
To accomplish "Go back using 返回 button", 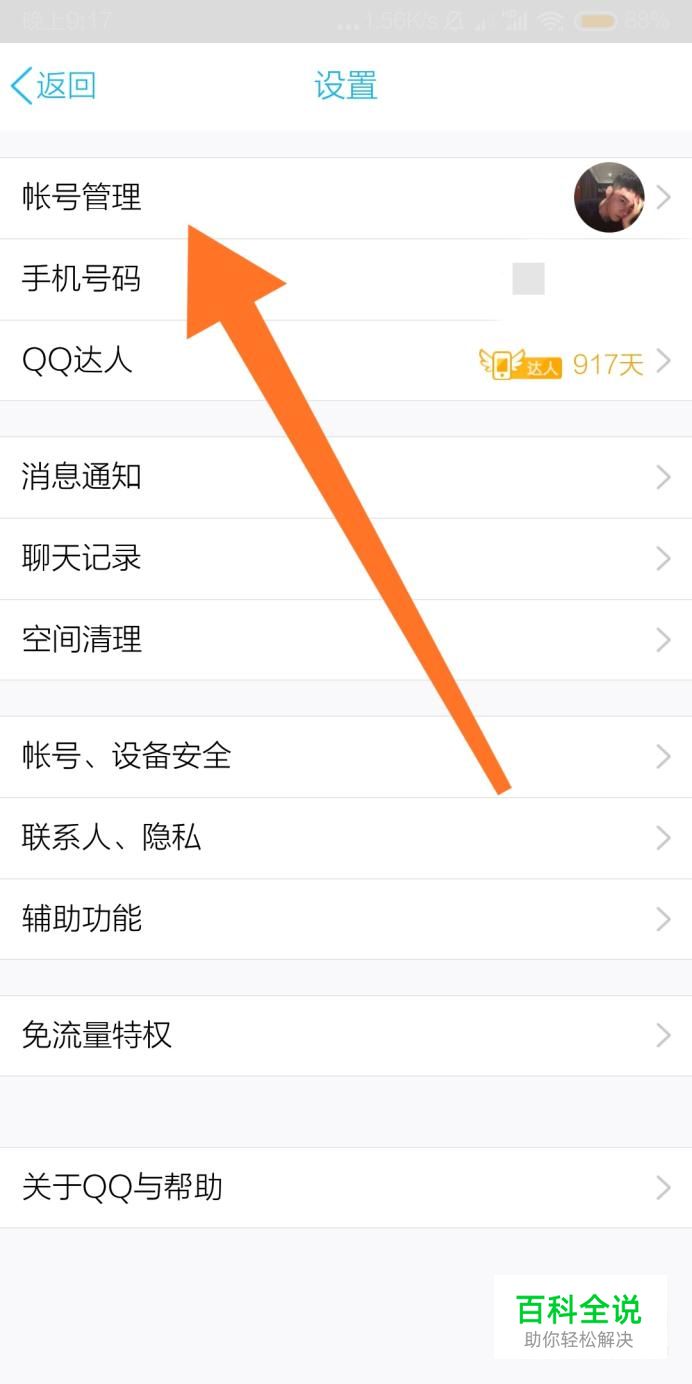I will 54,86.
